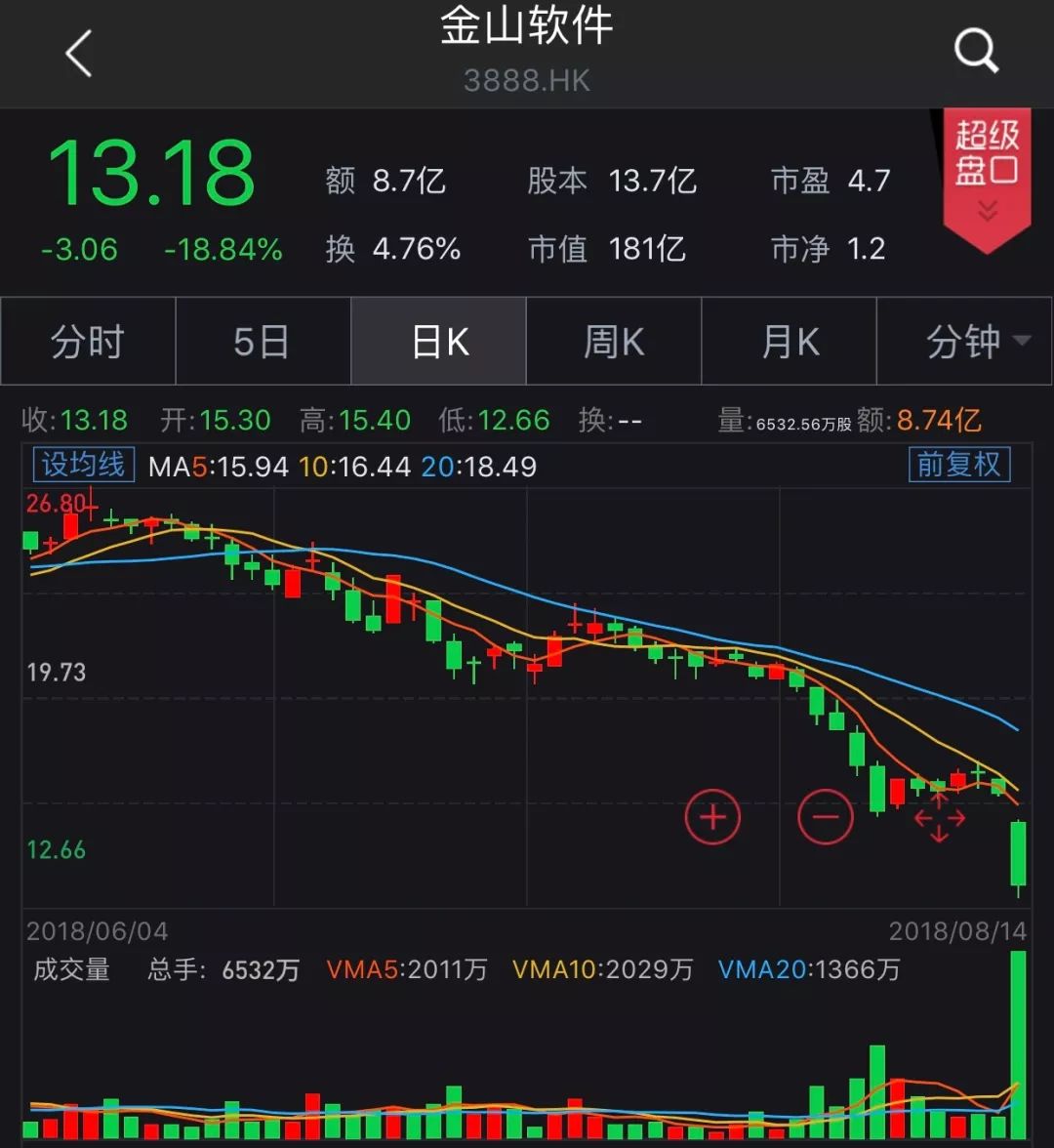Expand the 超级盘口 ribbon

987,176
